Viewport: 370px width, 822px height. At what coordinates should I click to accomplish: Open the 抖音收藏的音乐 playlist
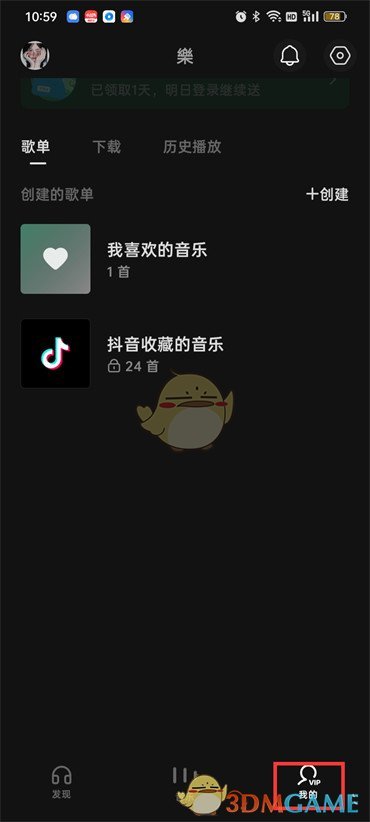184,353
